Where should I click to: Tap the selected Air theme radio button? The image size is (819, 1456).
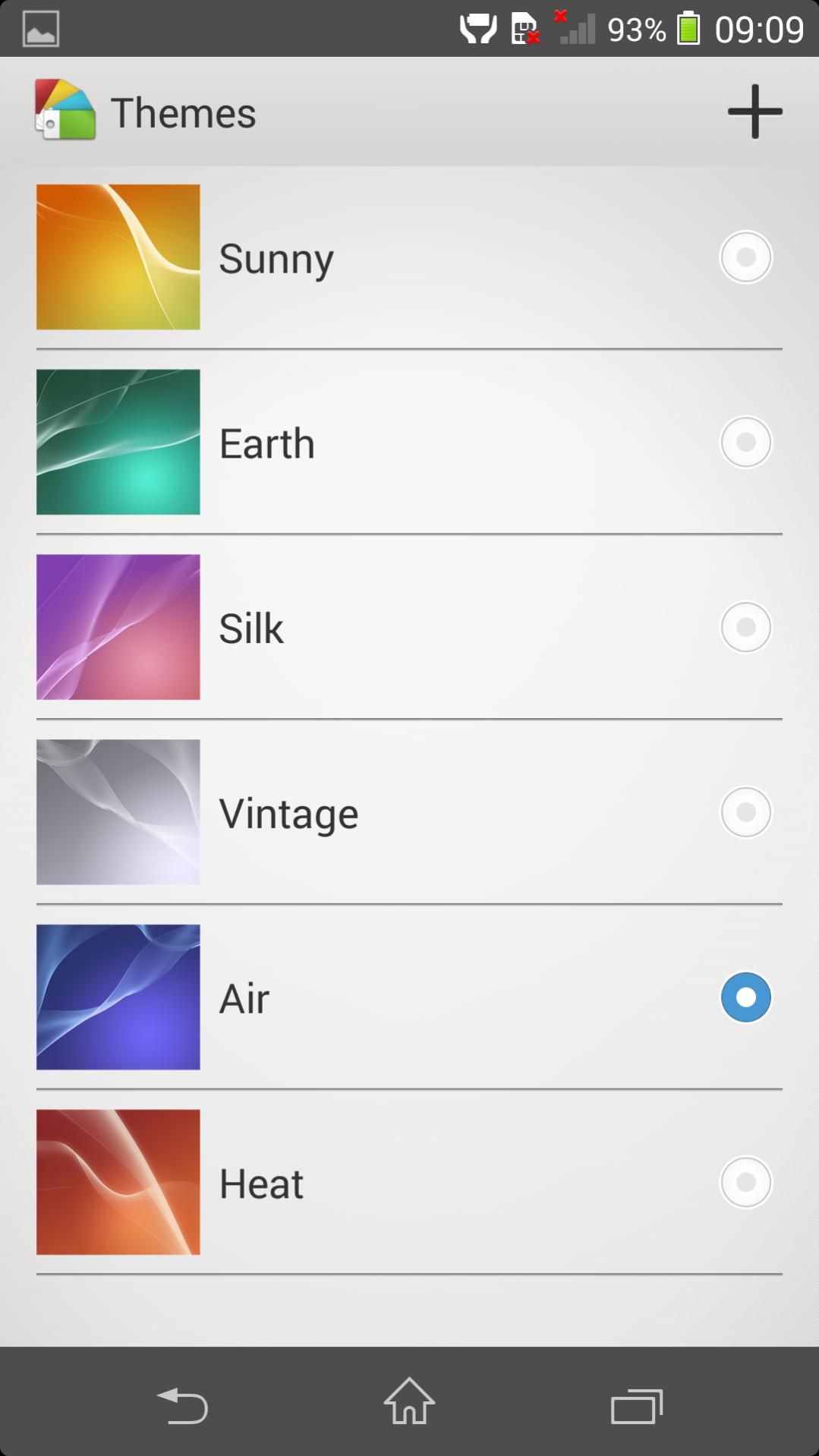pyautogui.click(x=745, y=997)
